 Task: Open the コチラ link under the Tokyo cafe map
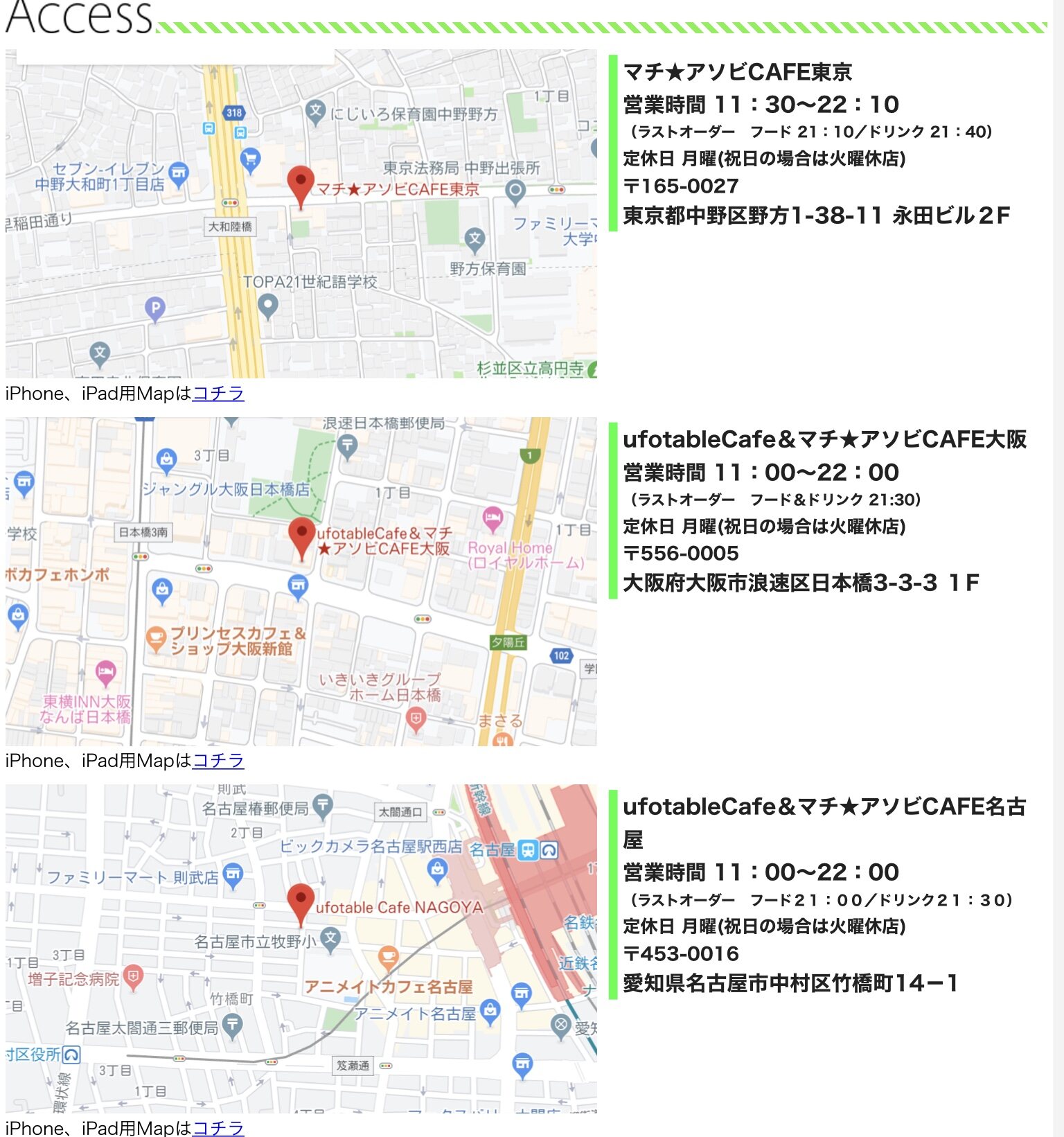218,394
